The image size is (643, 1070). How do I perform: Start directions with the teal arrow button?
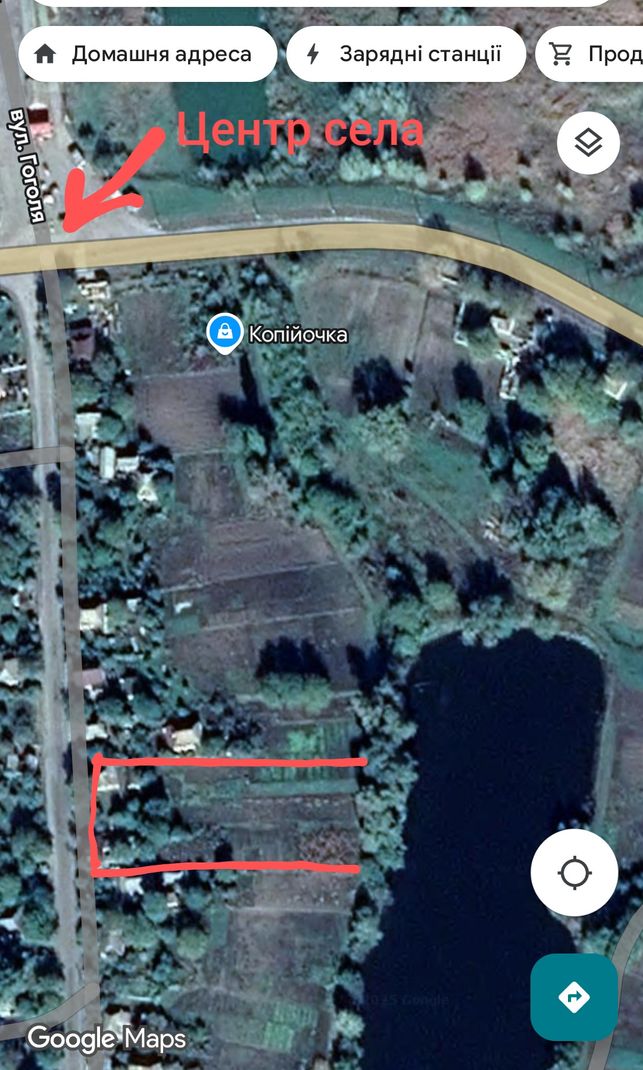(x=574, y=997)
